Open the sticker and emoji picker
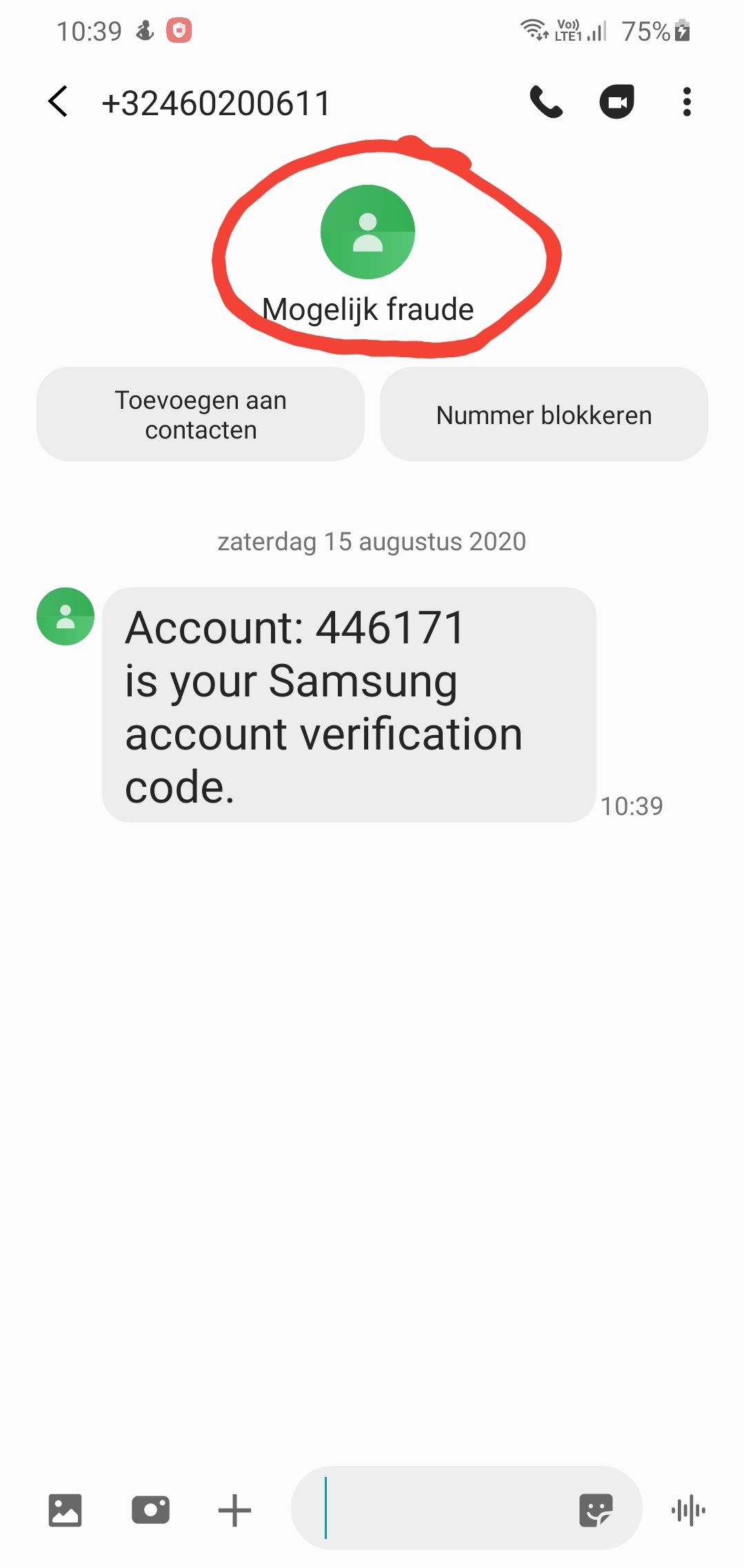This screenshot has height=1568, width=744. 596,1510
